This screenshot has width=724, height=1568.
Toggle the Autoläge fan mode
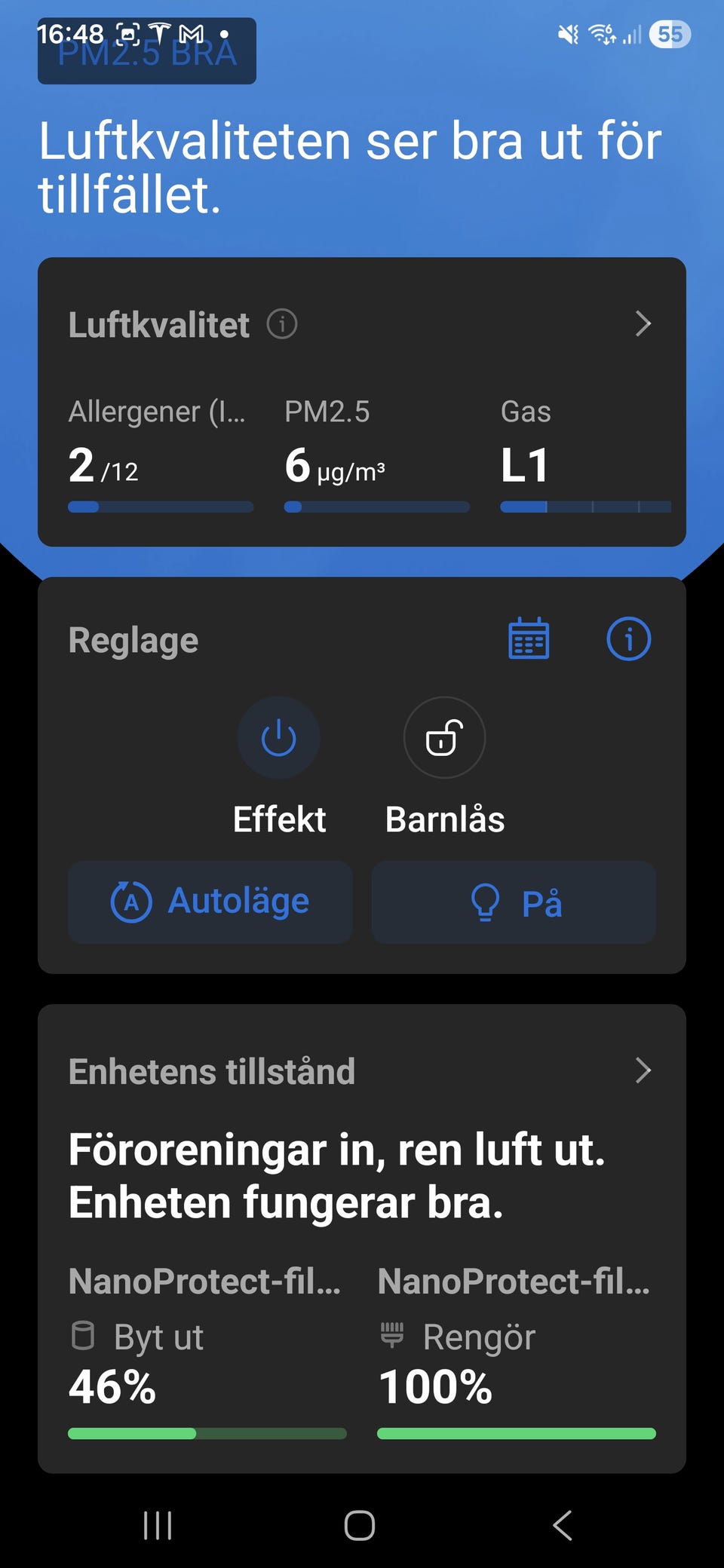tap(210, 902)
